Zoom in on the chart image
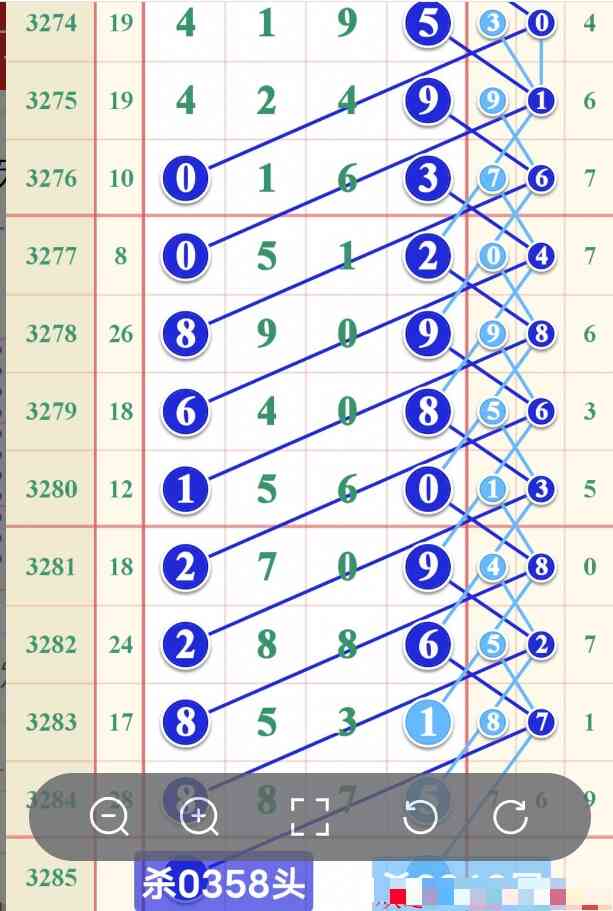Viewport: 613px width, 911px height. tap(199, 817)
